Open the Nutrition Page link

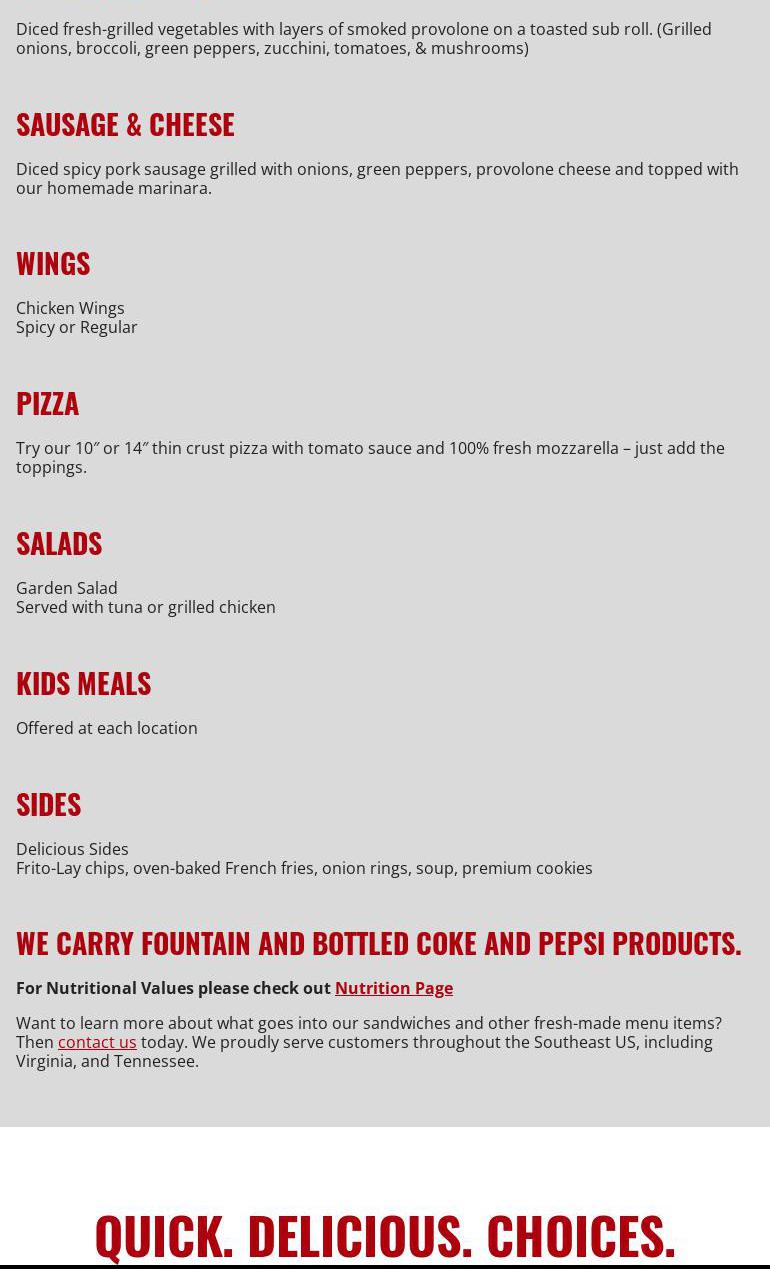(393, 988)
